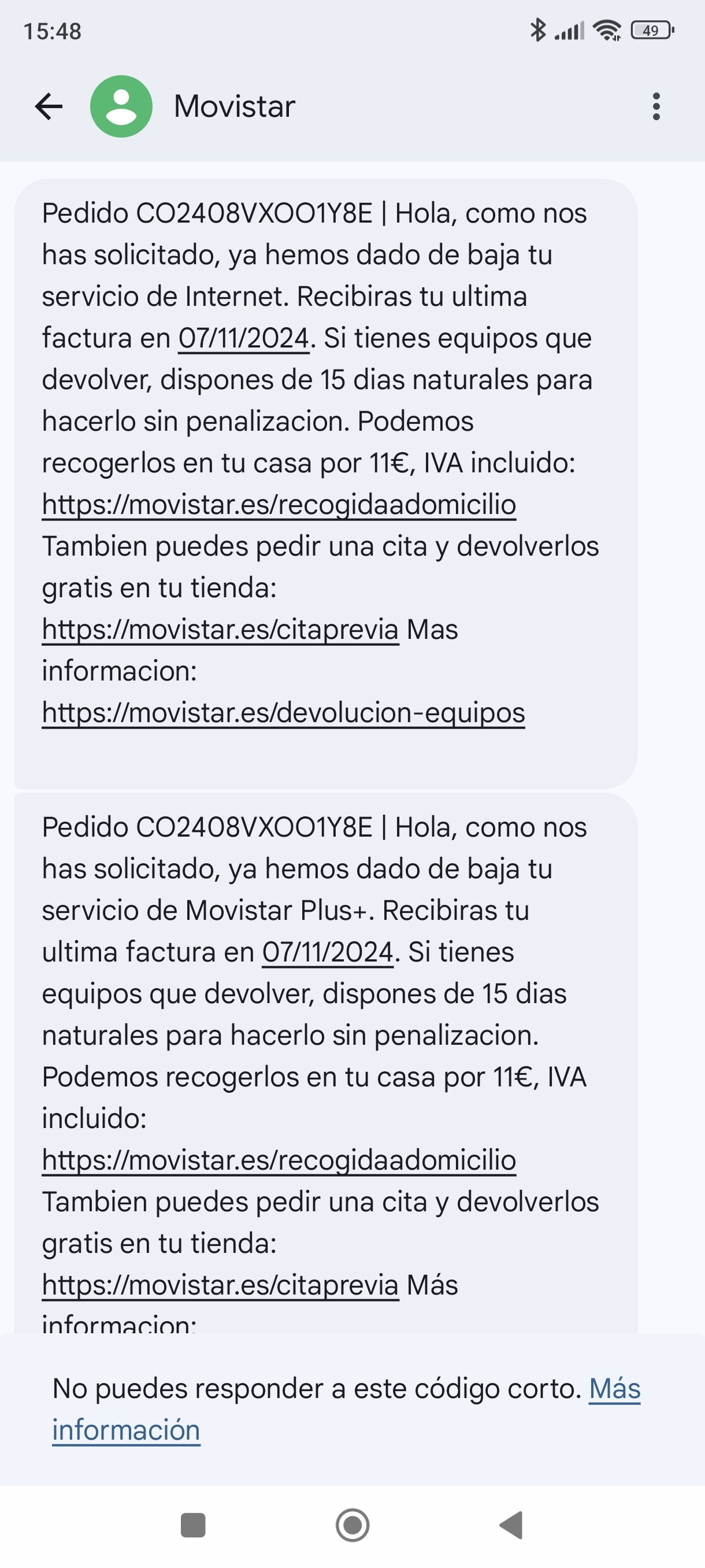This screenshot has height=1568, width=705.
Task: Go to the system home screen
Action: click(352, 1525)
